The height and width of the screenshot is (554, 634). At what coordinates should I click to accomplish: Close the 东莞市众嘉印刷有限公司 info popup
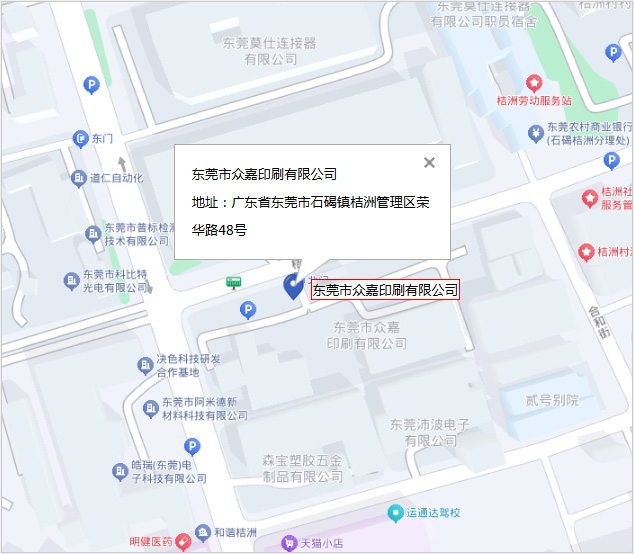coord(429,163)
